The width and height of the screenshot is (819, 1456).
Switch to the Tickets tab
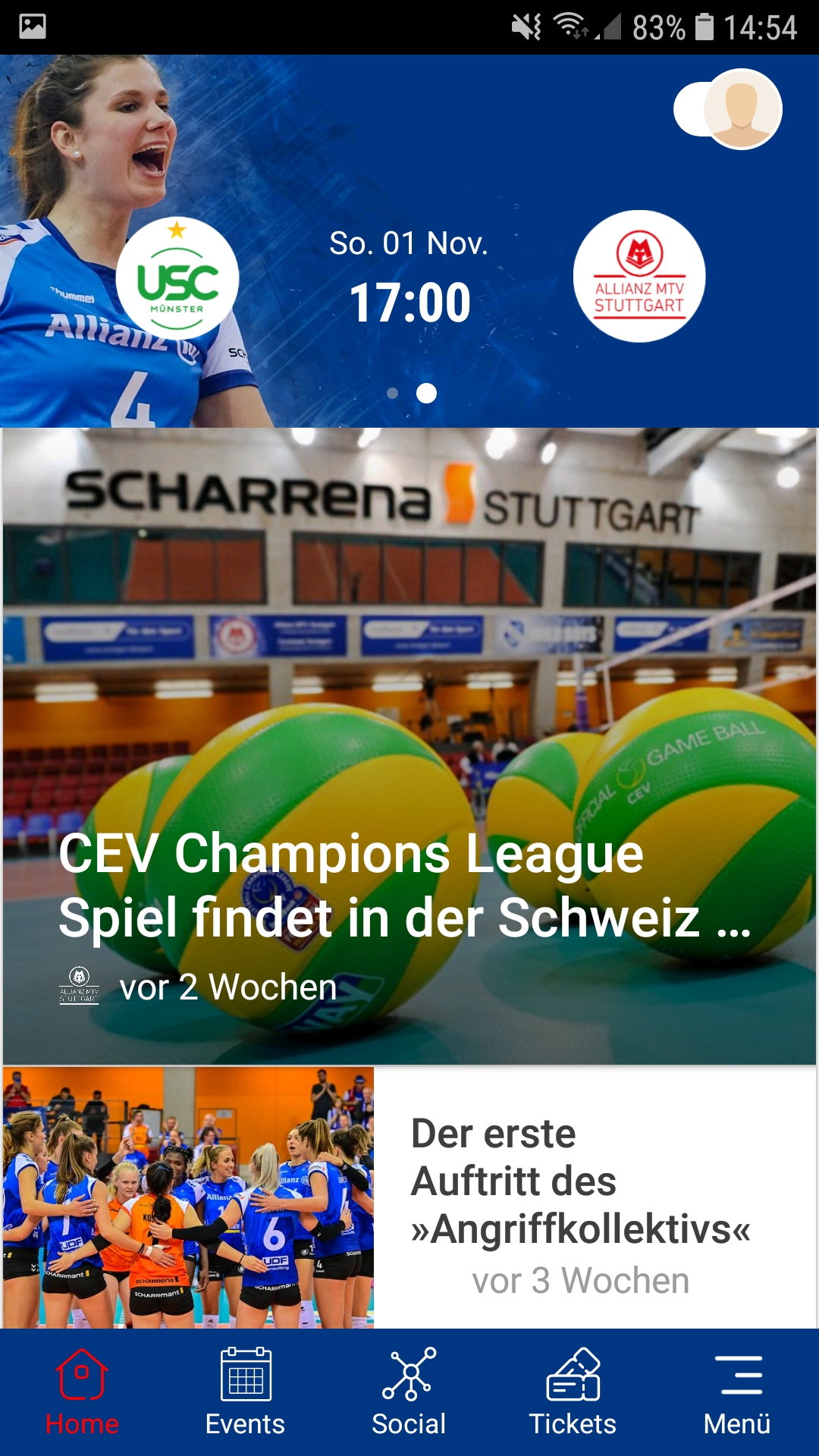point(573,1393)
